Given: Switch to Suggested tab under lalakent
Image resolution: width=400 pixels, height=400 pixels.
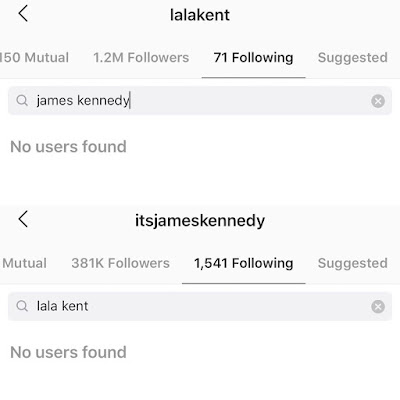Looking at the screenshot, I should point(353,57).
